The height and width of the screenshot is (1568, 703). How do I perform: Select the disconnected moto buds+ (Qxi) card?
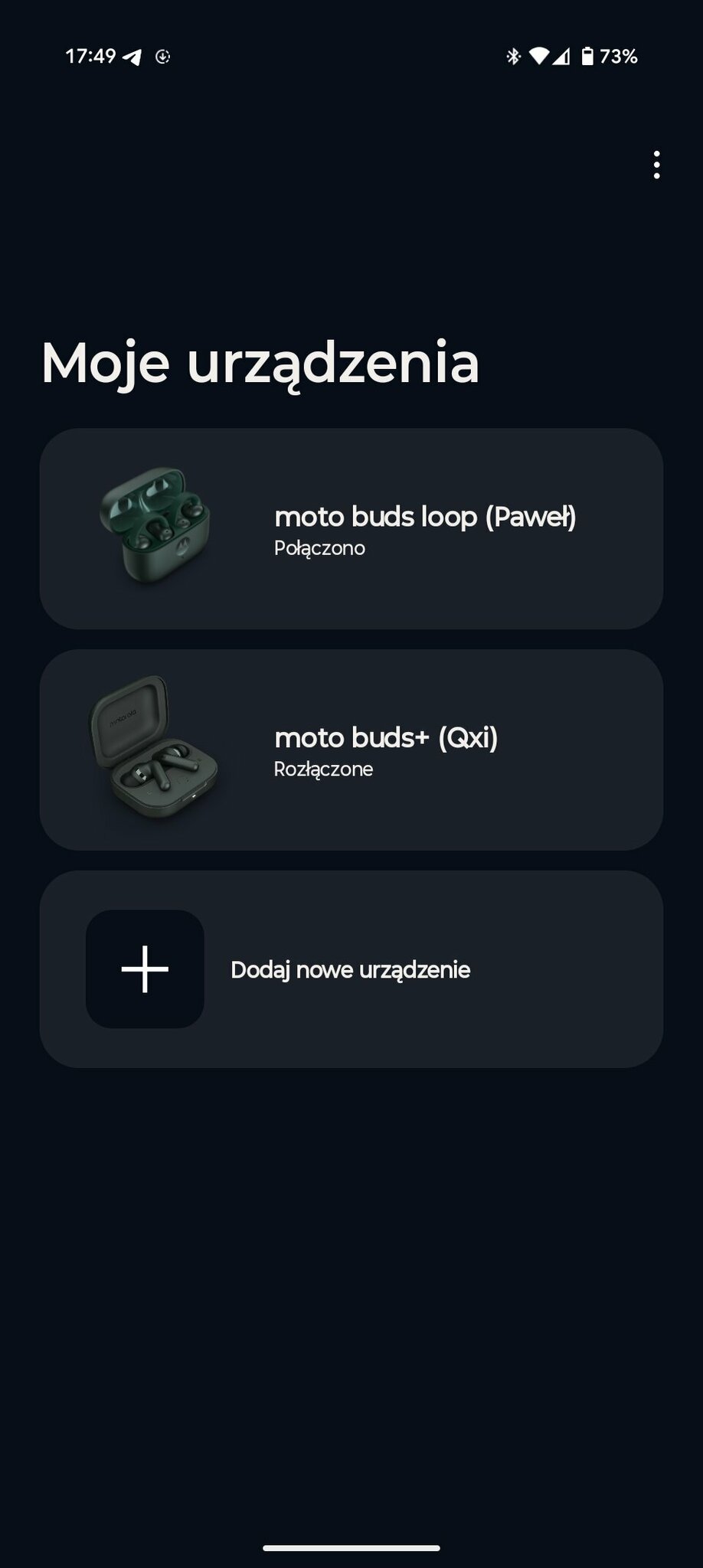(x=351, y=750)
